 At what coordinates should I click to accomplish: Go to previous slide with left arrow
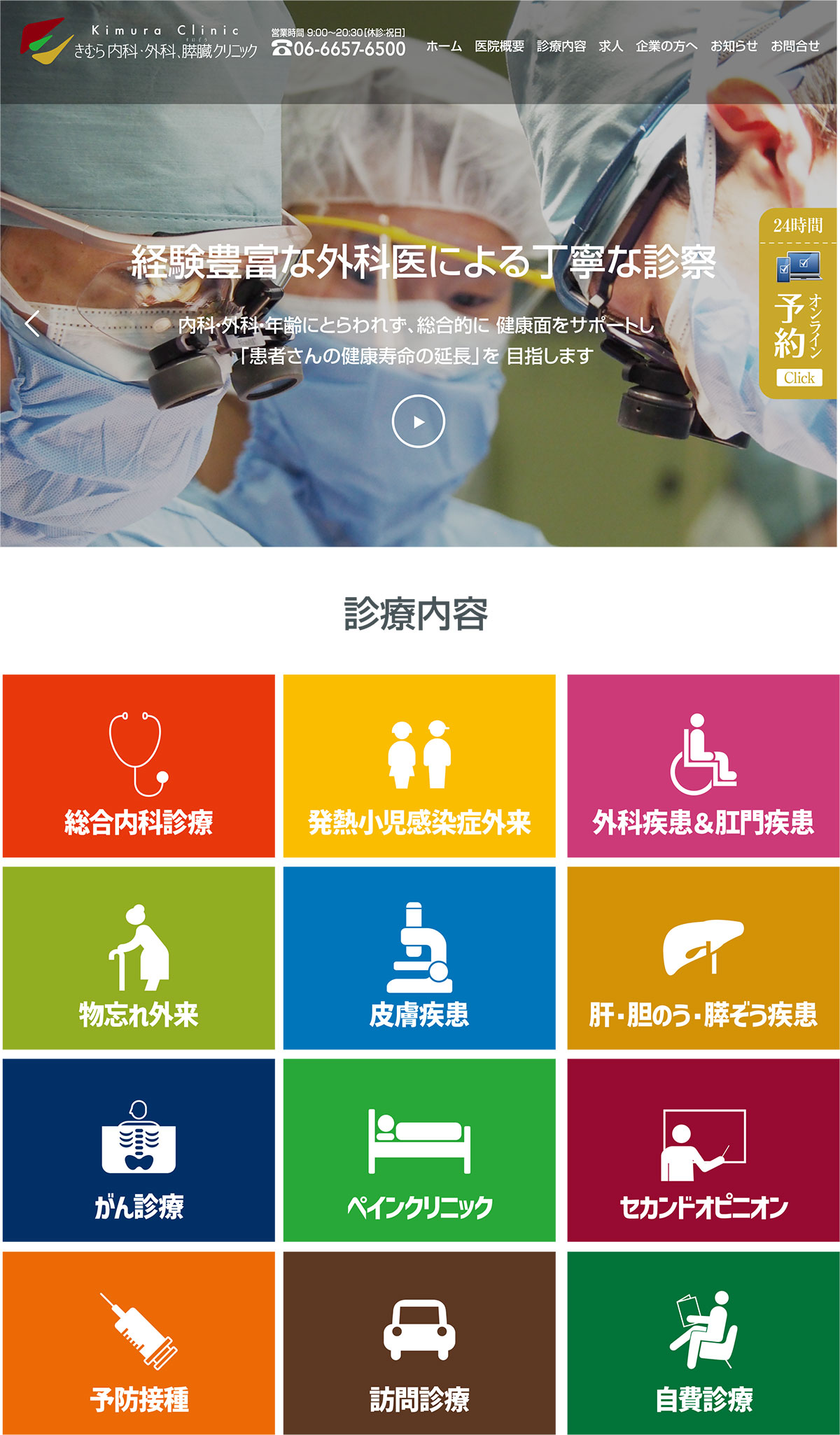click(x=32, y=323)
